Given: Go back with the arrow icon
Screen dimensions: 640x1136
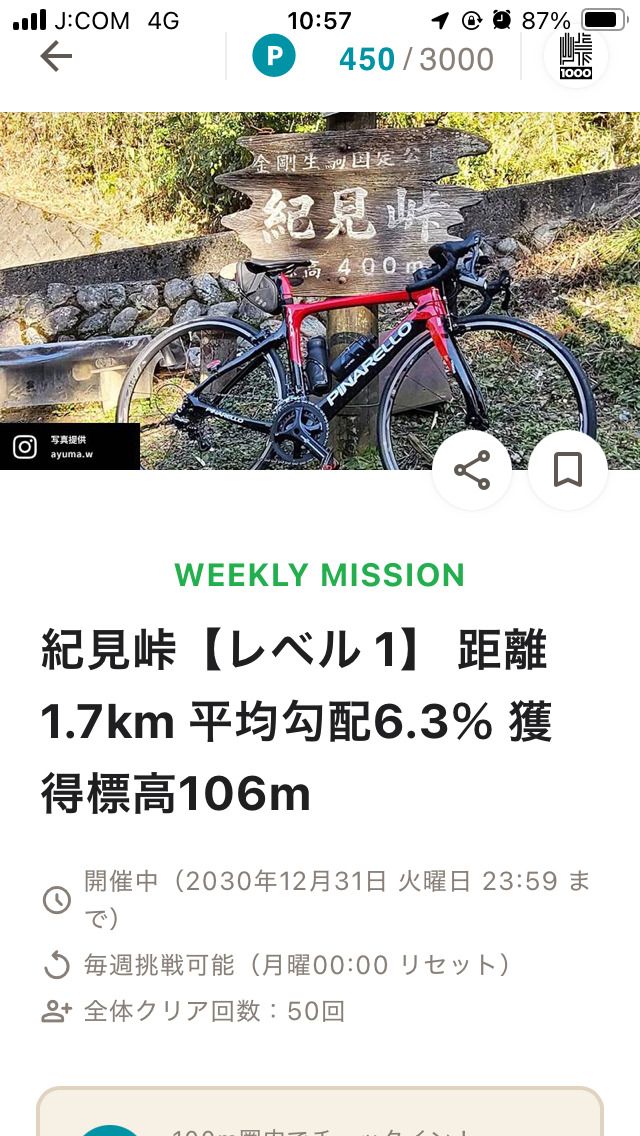Looking at the screenshot, I should [56, 57].
